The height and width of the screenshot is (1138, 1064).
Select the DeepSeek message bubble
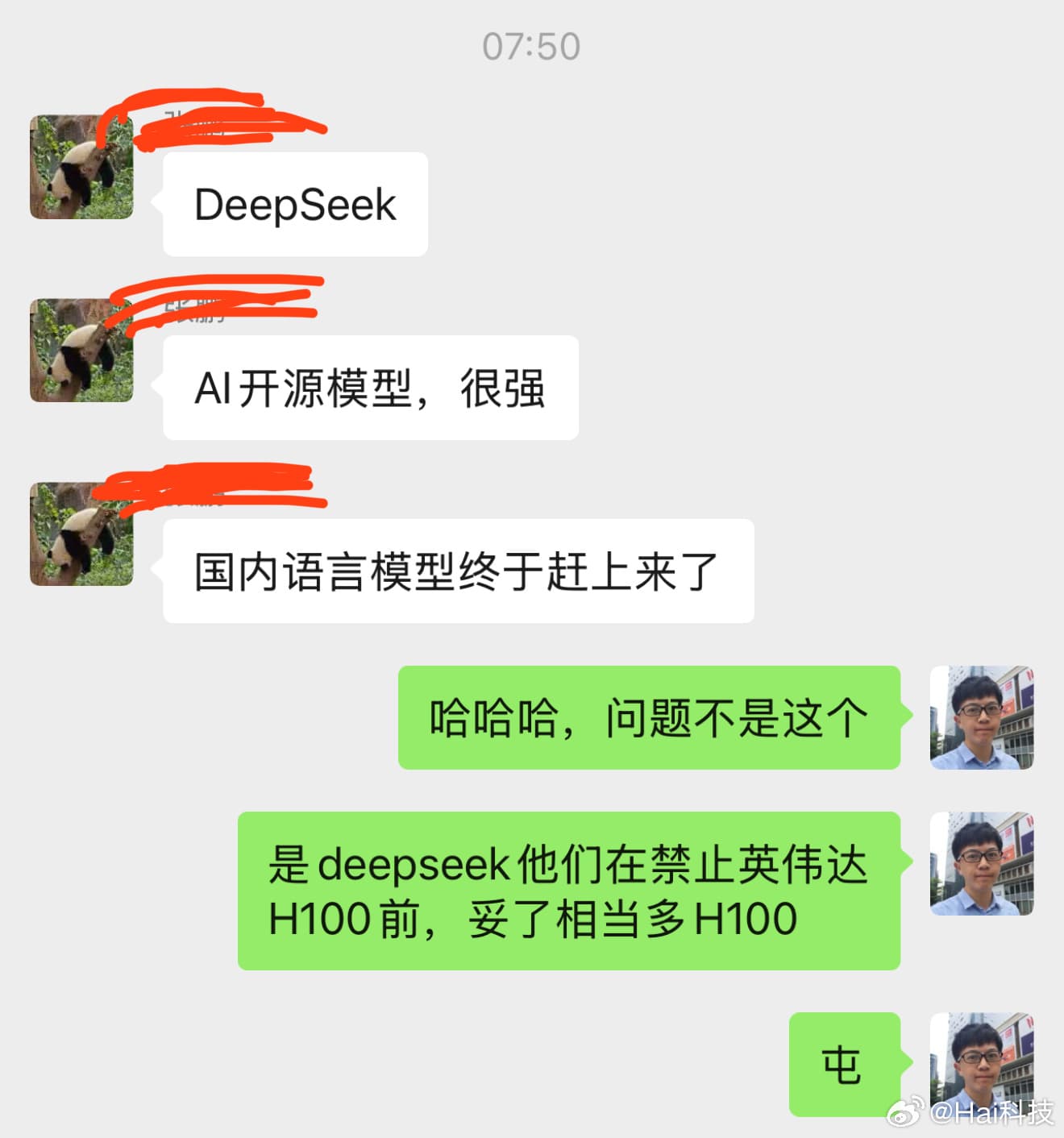[x=294, y=202]
